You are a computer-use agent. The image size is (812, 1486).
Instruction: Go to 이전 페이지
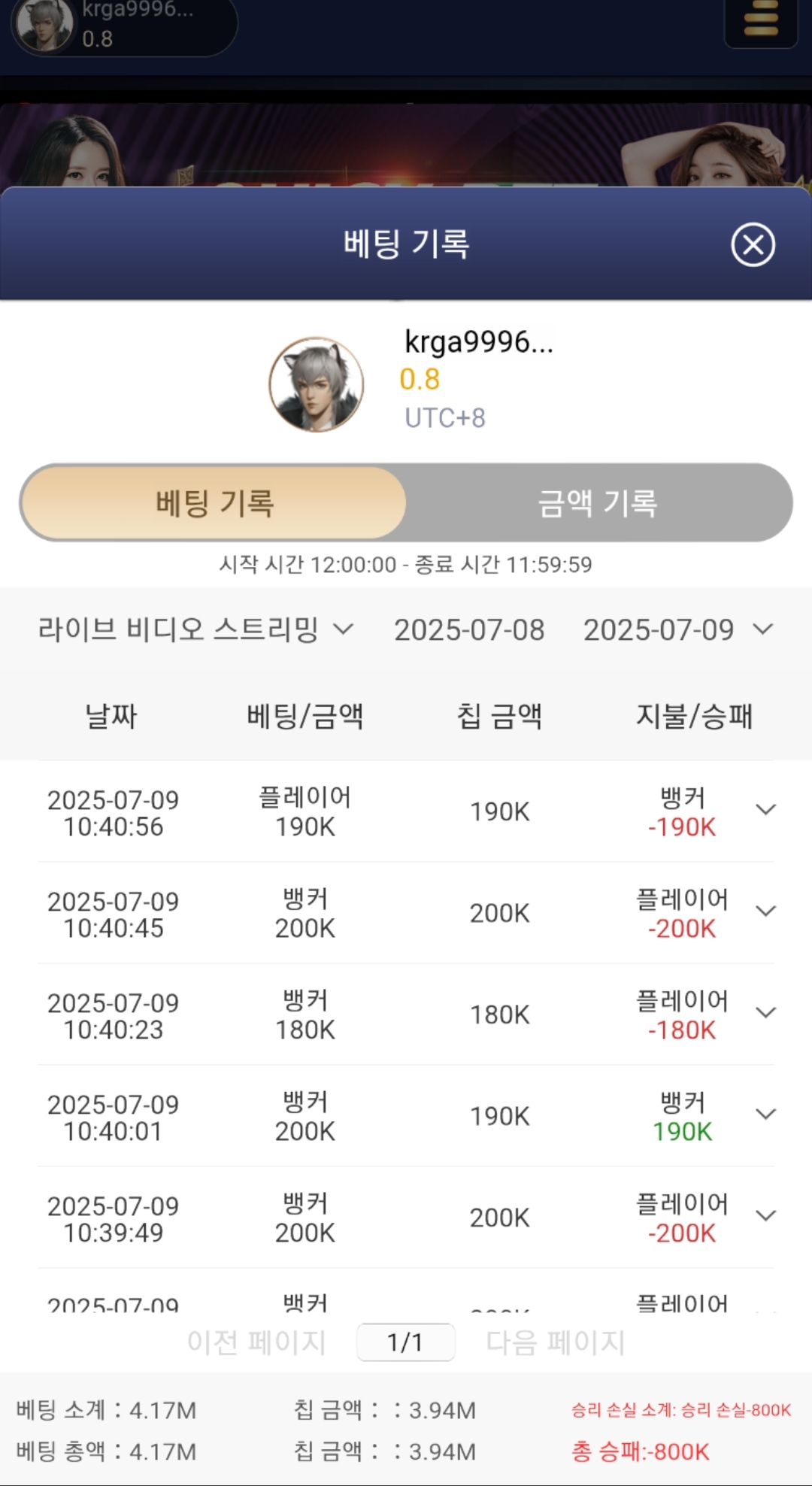pos(256,1342)
